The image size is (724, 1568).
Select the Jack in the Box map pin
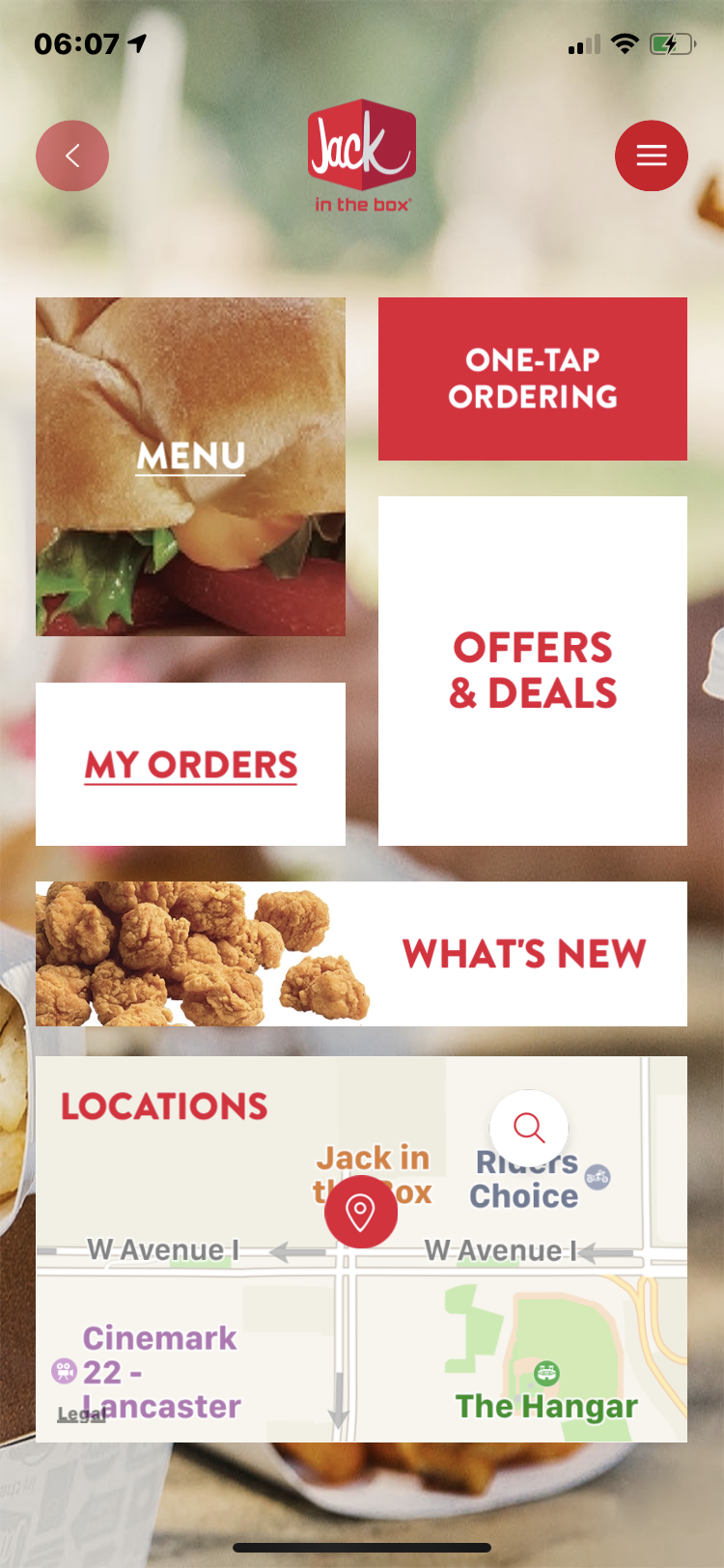360,1212
